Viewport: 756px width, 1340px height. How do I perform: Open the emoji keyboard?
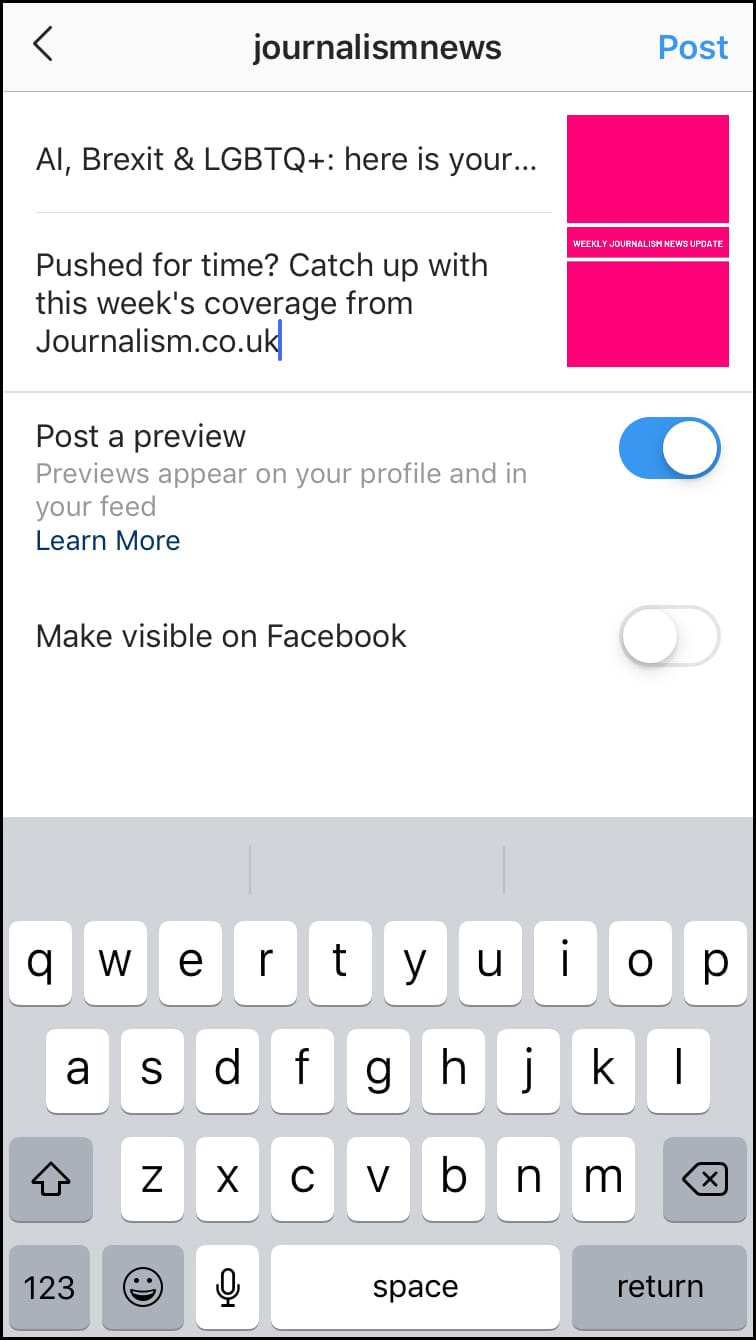pyautogui.click(x=142, y=1286)
